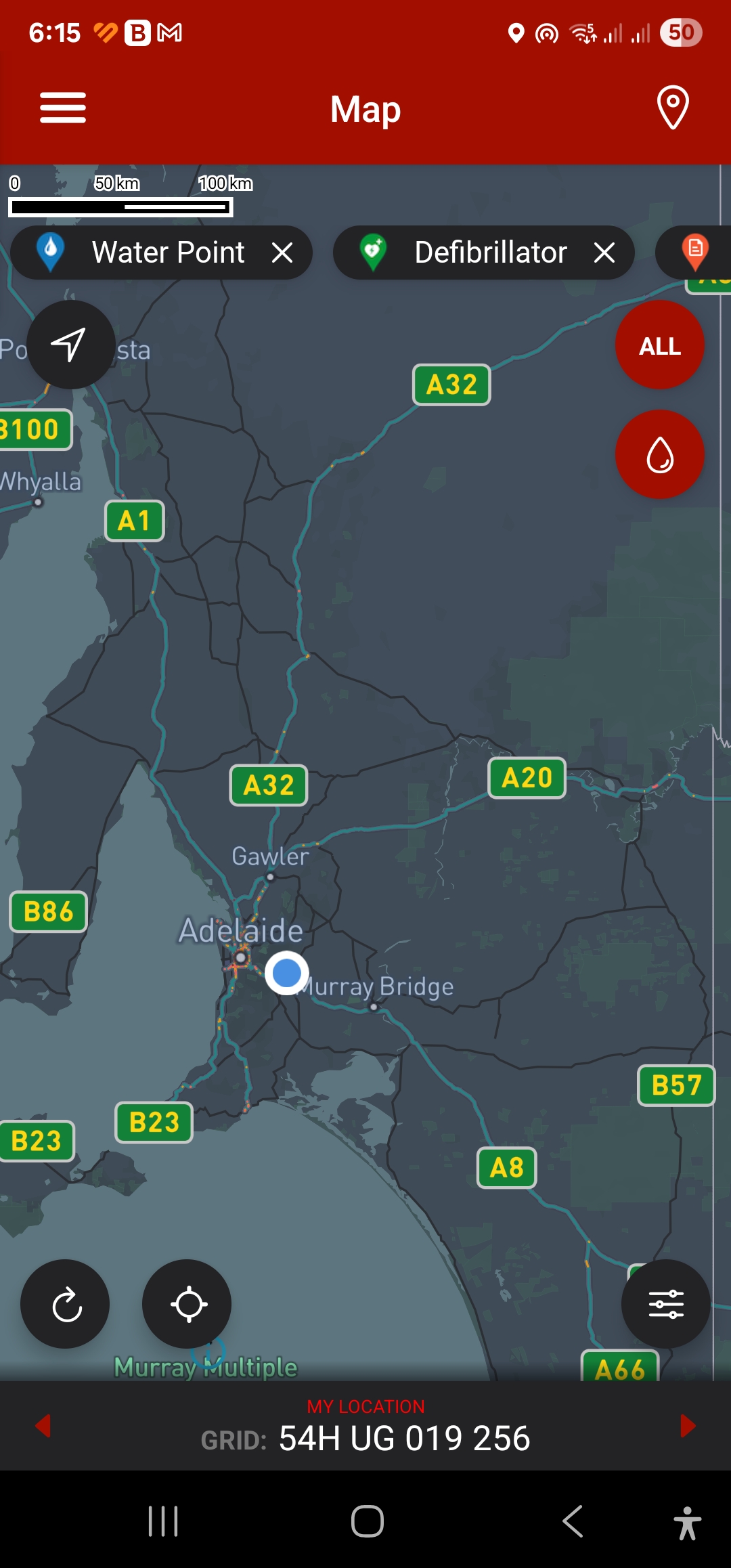The height and width of the screenshot is (1568, 731).
Task: Tap the right red arrow beside grid
Action: click(x=688, y=1426)
